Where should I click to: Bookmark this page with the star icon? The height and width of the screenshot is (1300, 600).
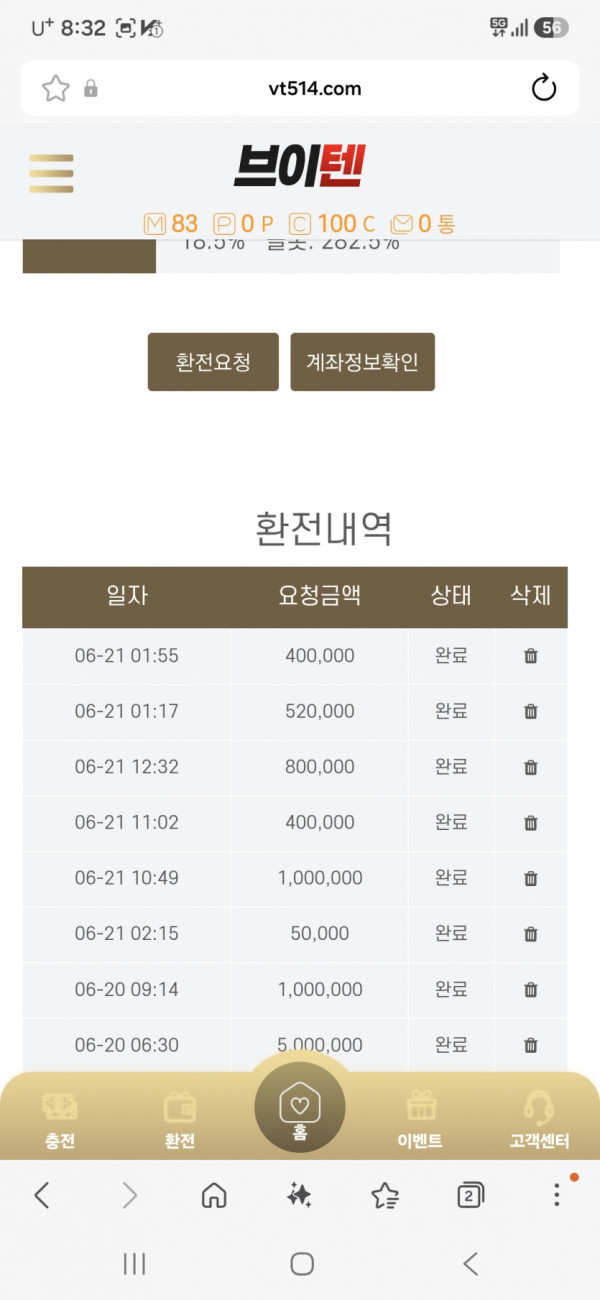(x=56, y=88)
